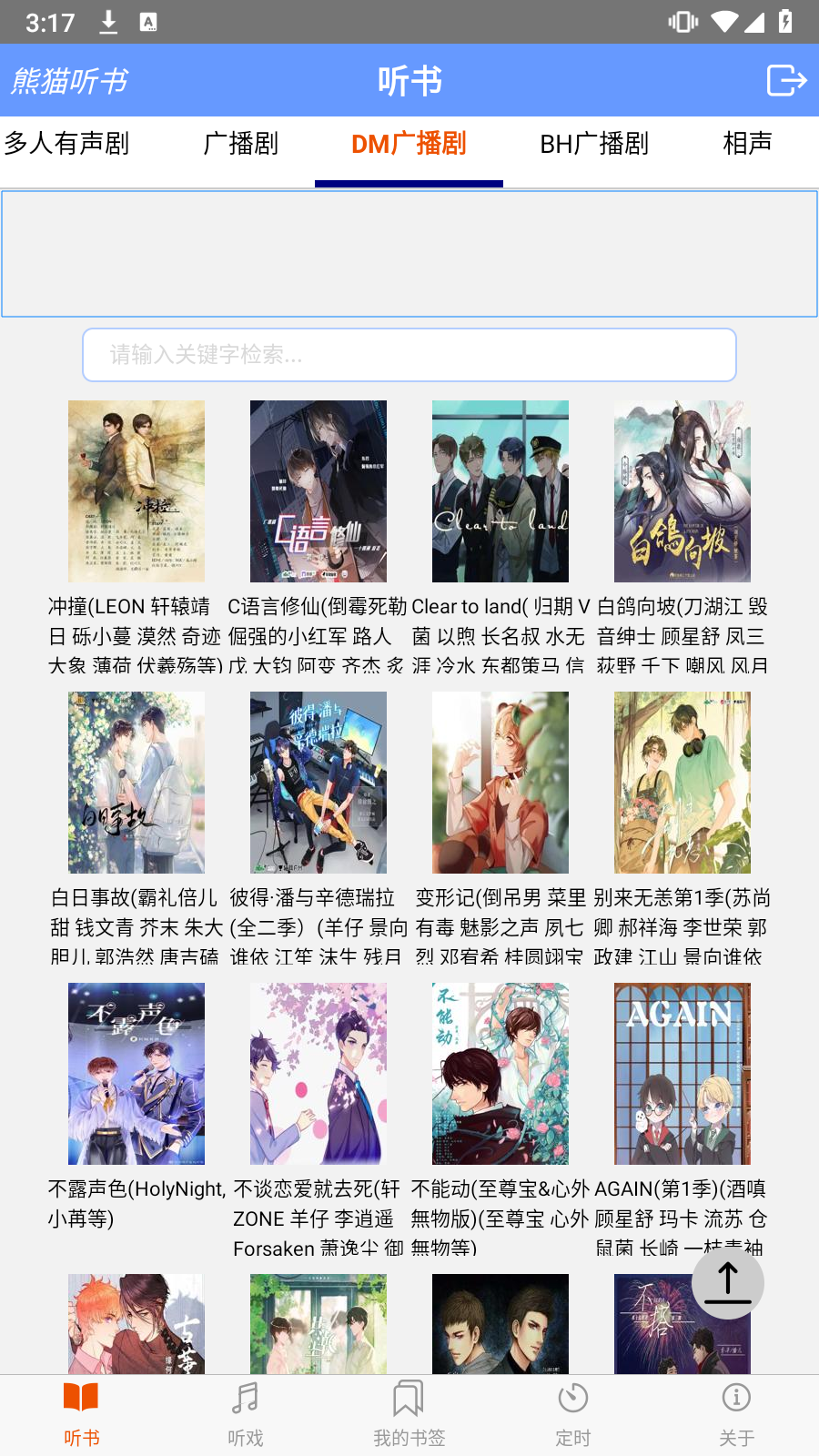This screenshot has width=819, height=1456.
Task: Open Clear to land drama
Action: pos(500,491)
